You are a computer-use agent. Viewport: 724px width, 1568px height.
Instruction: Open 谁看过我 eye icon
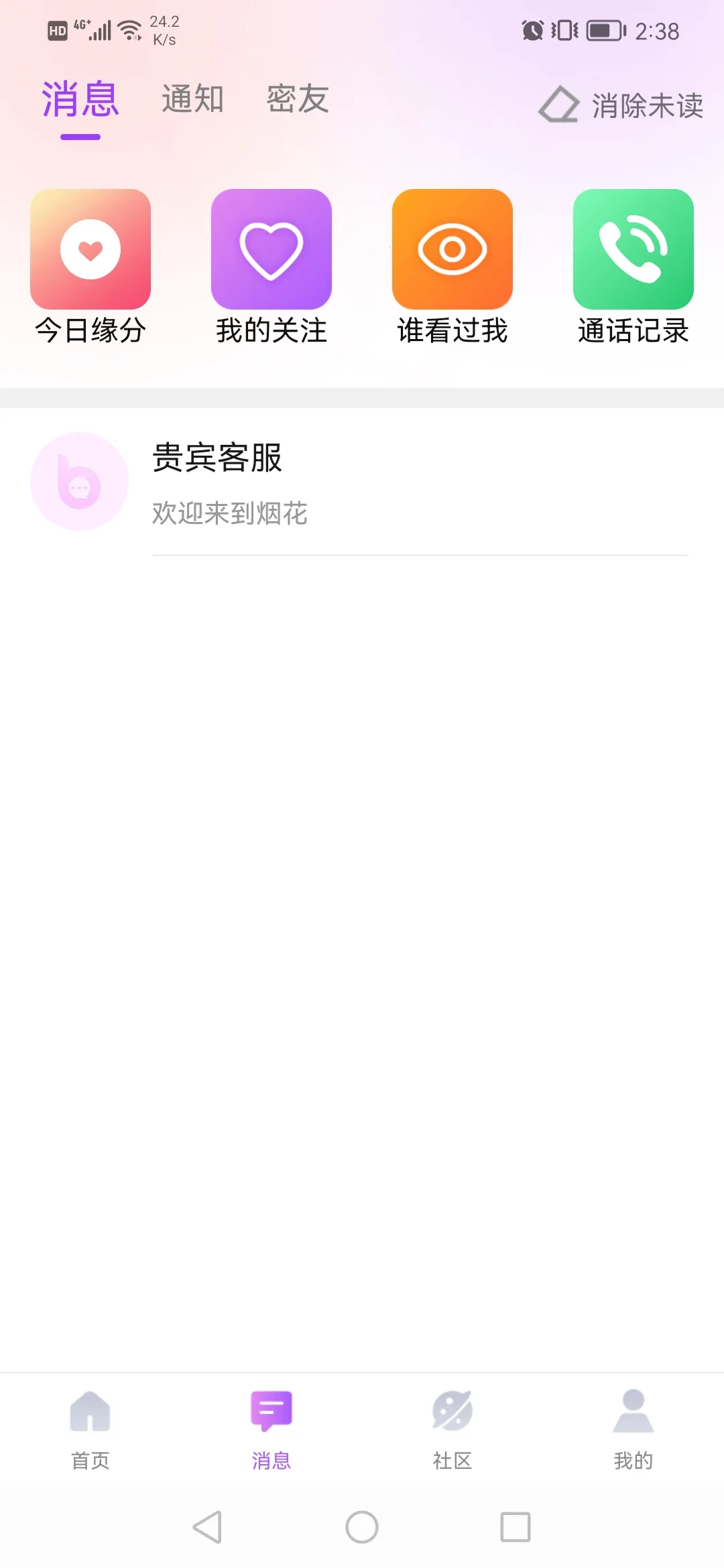click(452, 249)
